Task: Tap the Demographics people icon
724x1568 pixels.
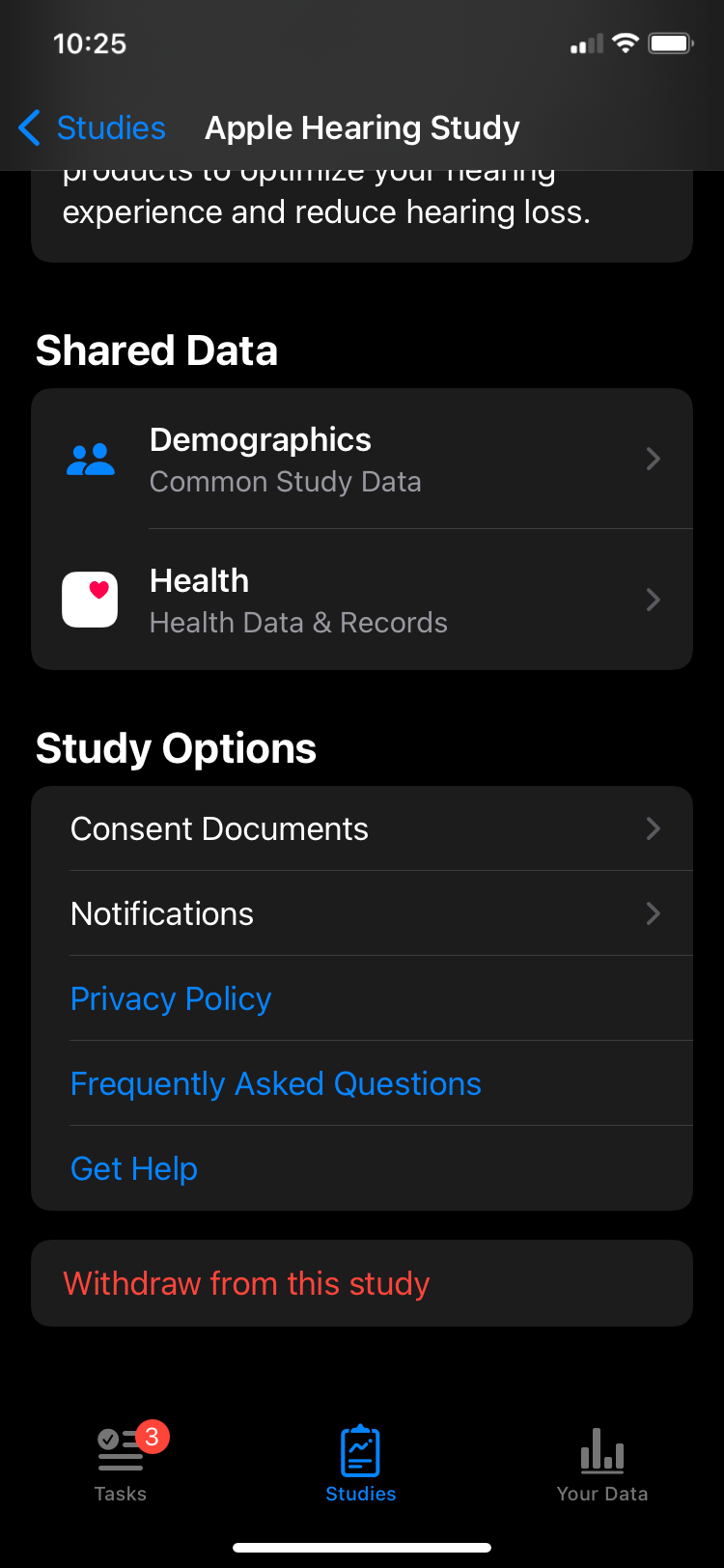Action: 90,459
